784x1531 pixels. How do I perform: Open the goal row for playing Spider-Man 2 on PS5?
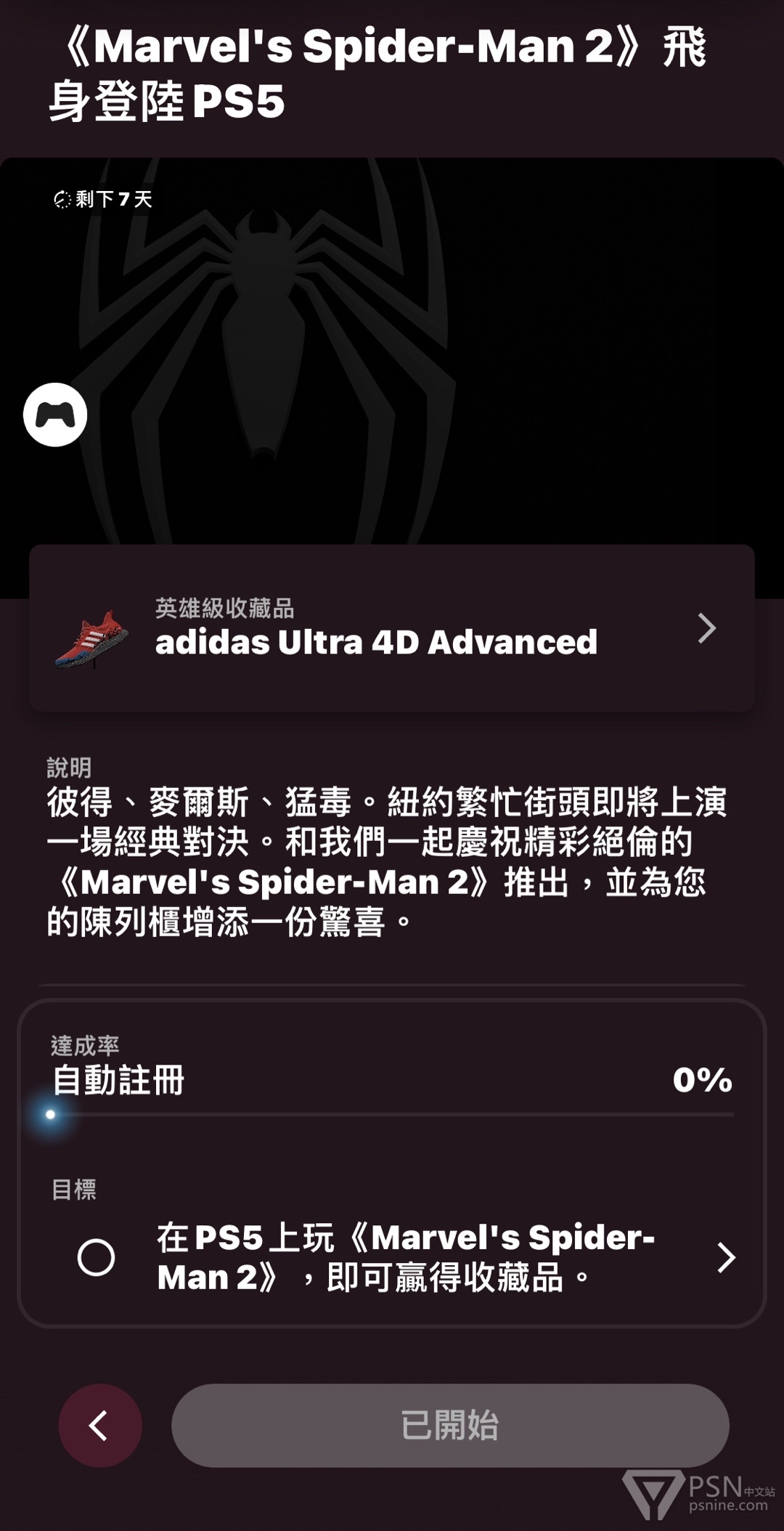tap(405, 1256)
